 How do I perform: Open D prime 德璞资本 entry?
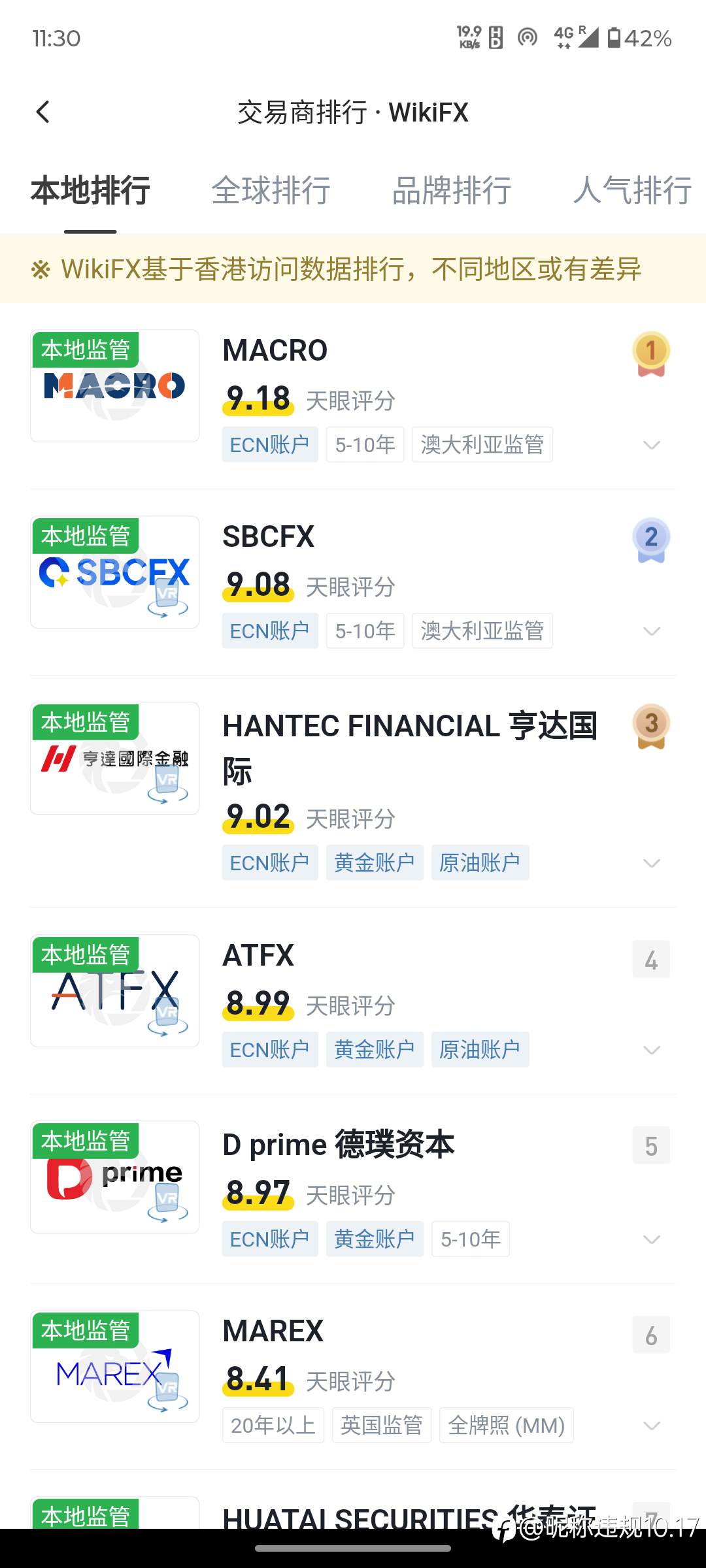tap(353, 1189)
